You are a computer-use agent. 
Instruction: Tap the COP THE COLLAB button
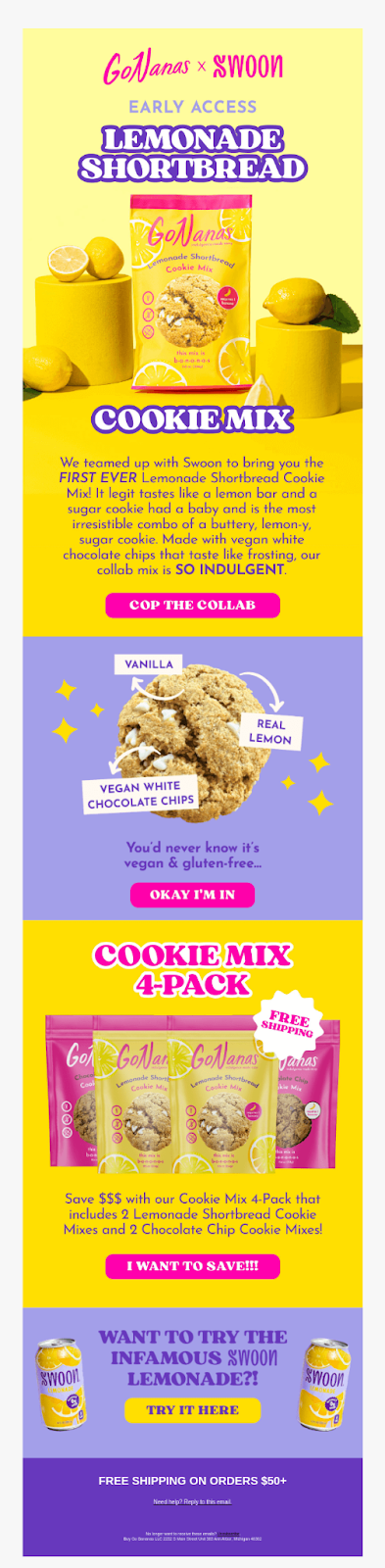coord(192,605)
